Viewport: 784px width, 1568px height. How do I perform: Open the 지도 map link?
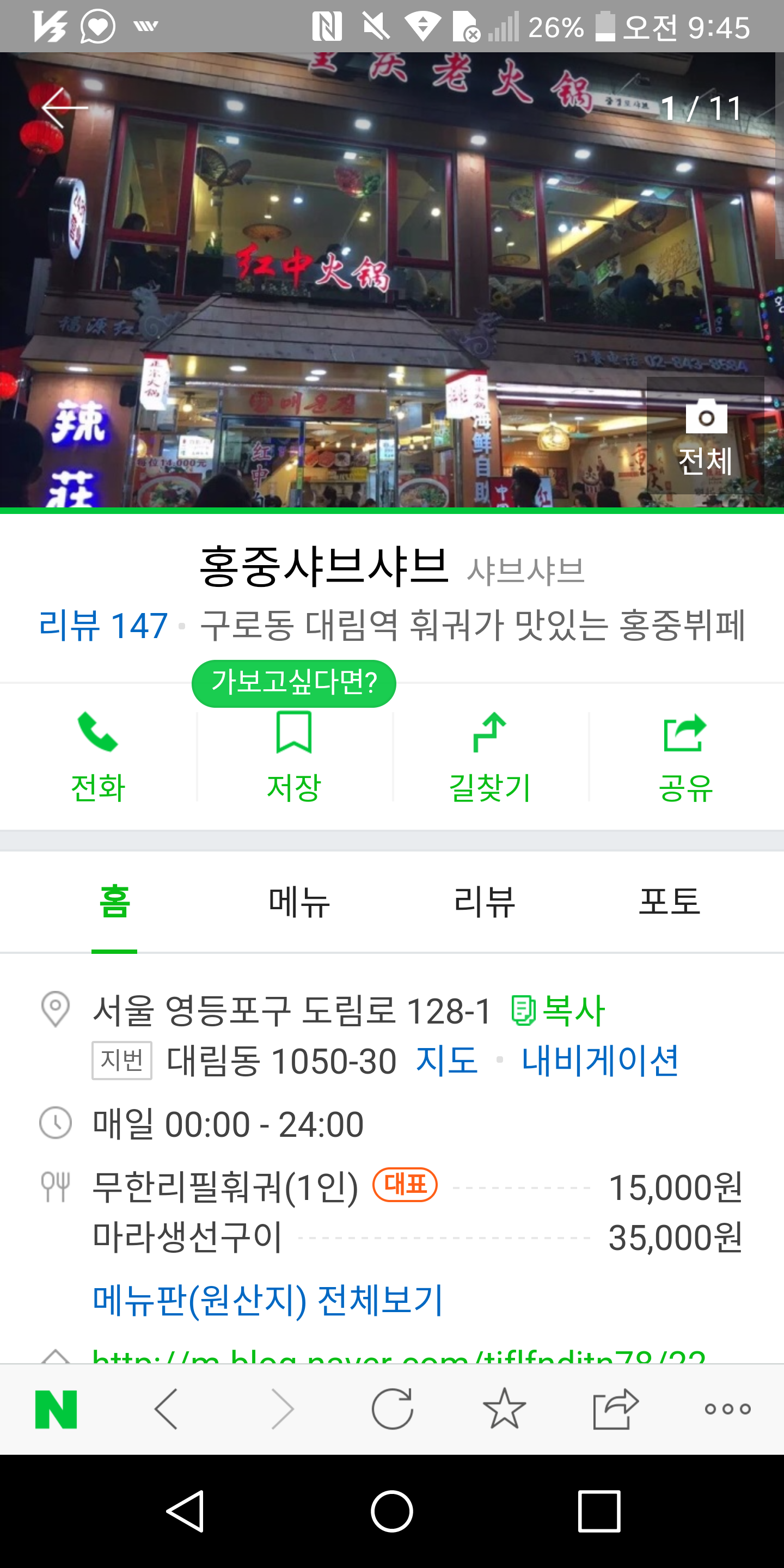[x=446, y=1061]
